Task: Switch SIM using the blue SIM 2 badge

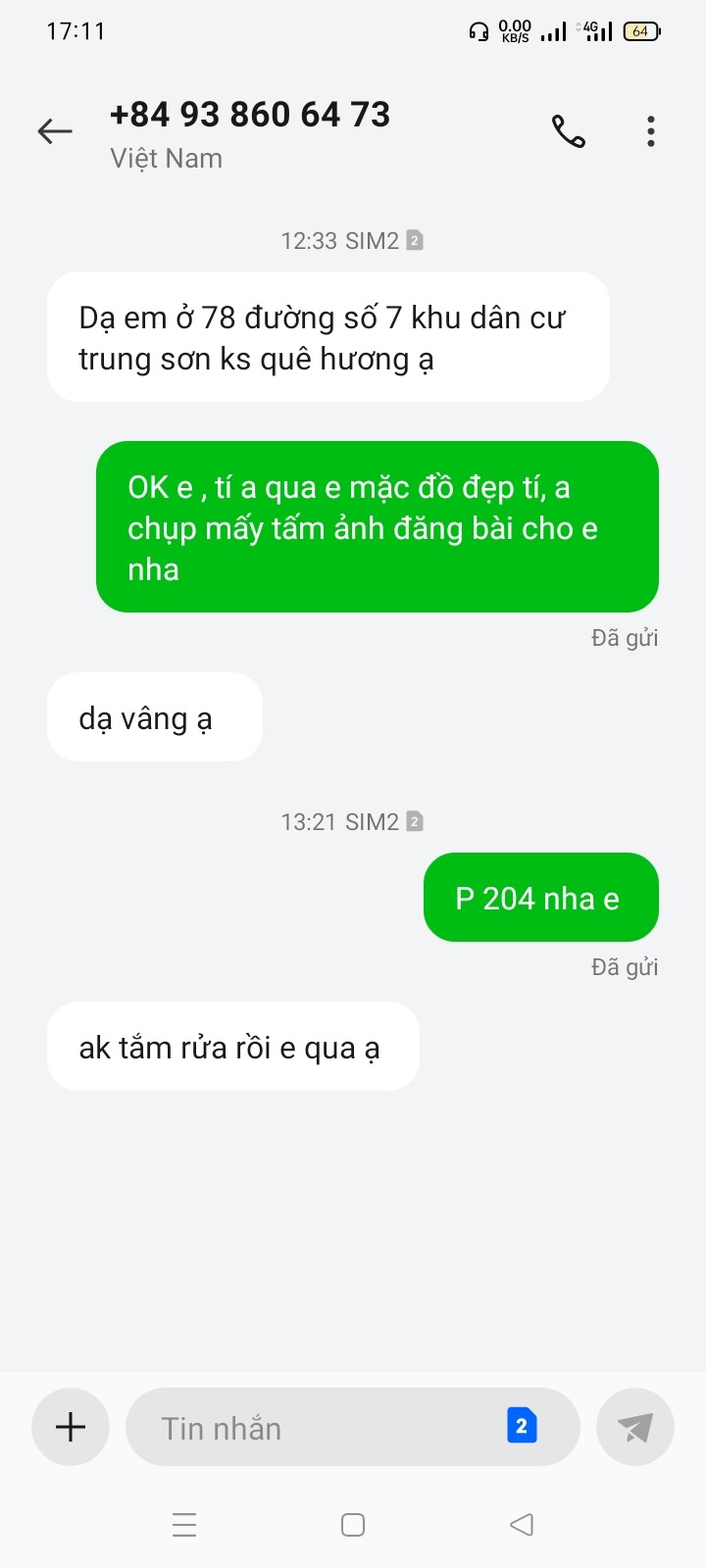Action: [x=522, y=1426]
